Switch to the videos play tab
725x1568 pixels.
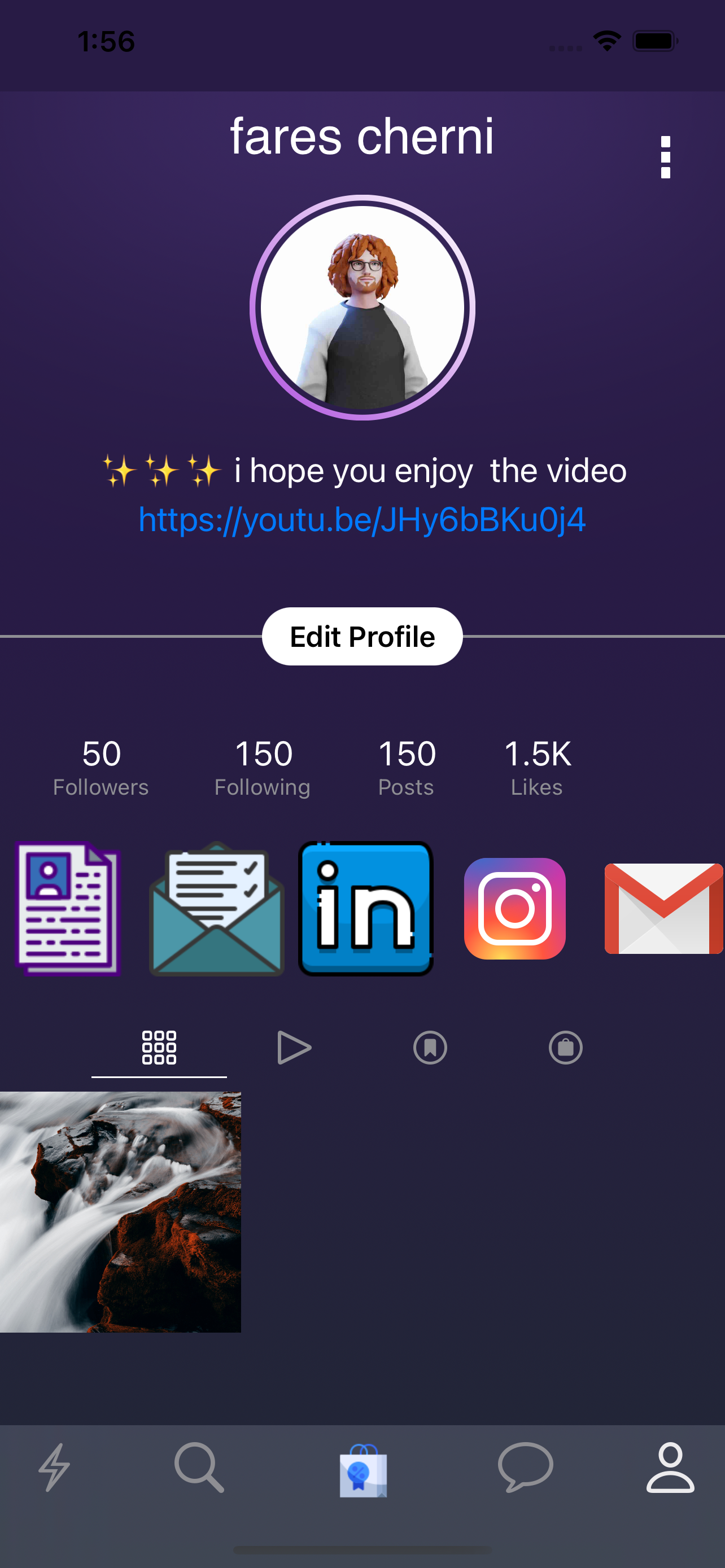pos(295,1048)
